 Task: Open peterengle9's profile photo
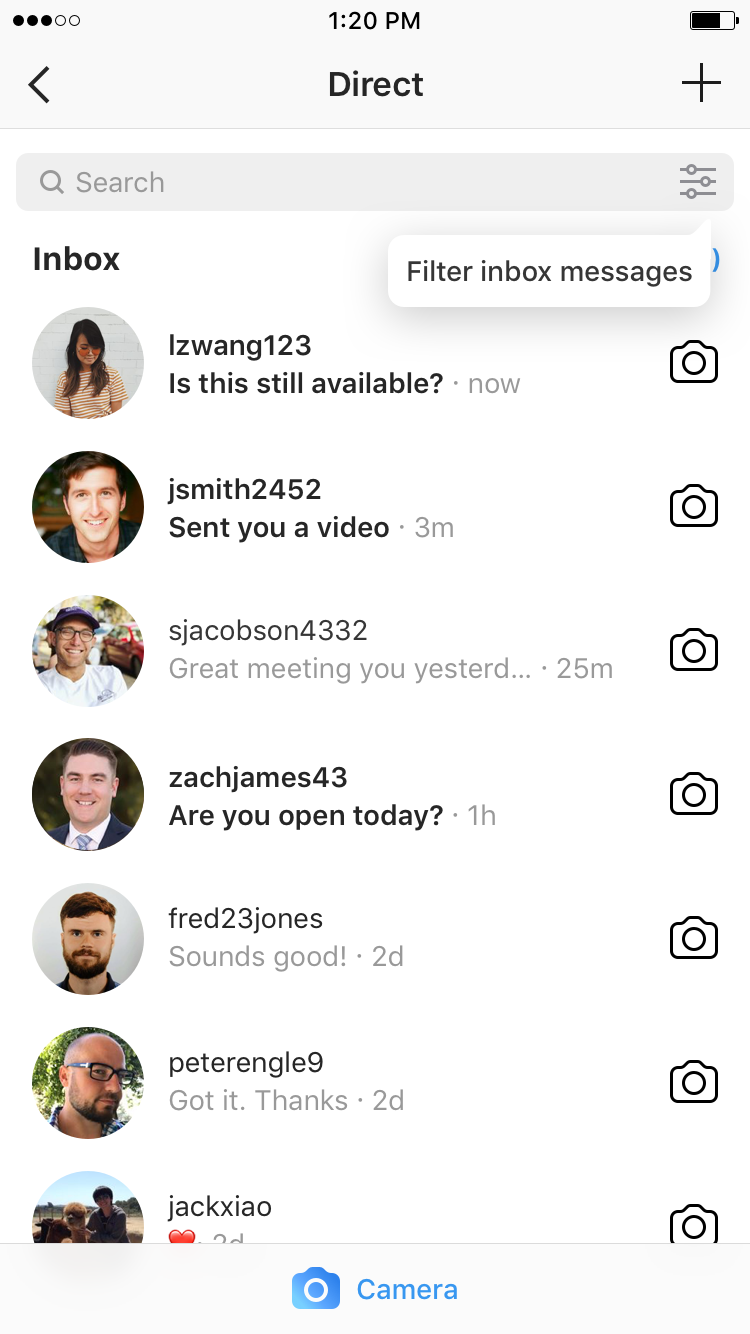[x=87, y=1082]
